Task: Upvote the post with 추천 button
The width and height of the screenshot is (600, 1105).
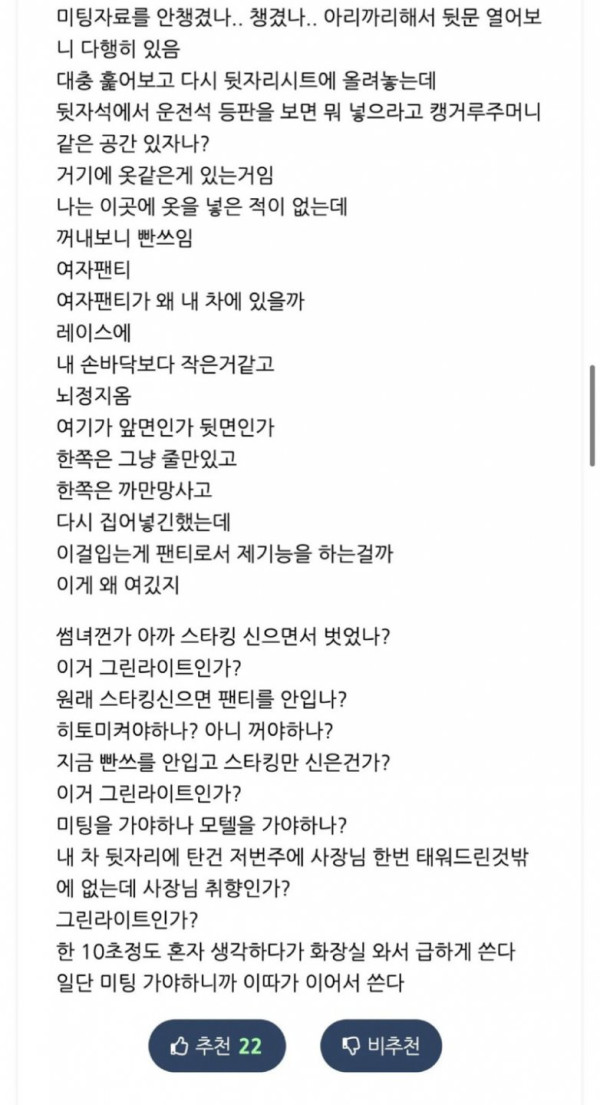Action: coord(216,1046)
